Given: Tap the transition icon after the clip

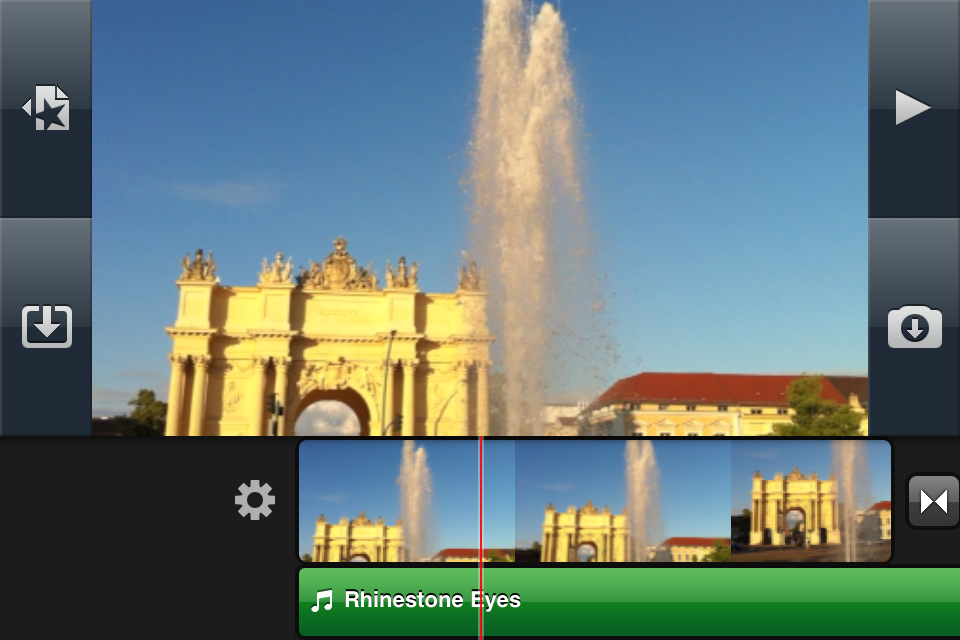Looking at the screenshot, I should [932, 501].
